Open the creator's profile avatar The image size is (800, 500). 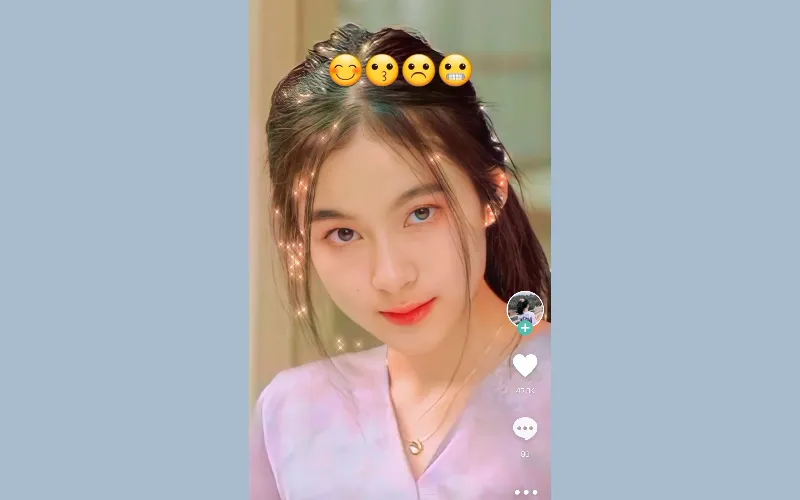[525, 307]
